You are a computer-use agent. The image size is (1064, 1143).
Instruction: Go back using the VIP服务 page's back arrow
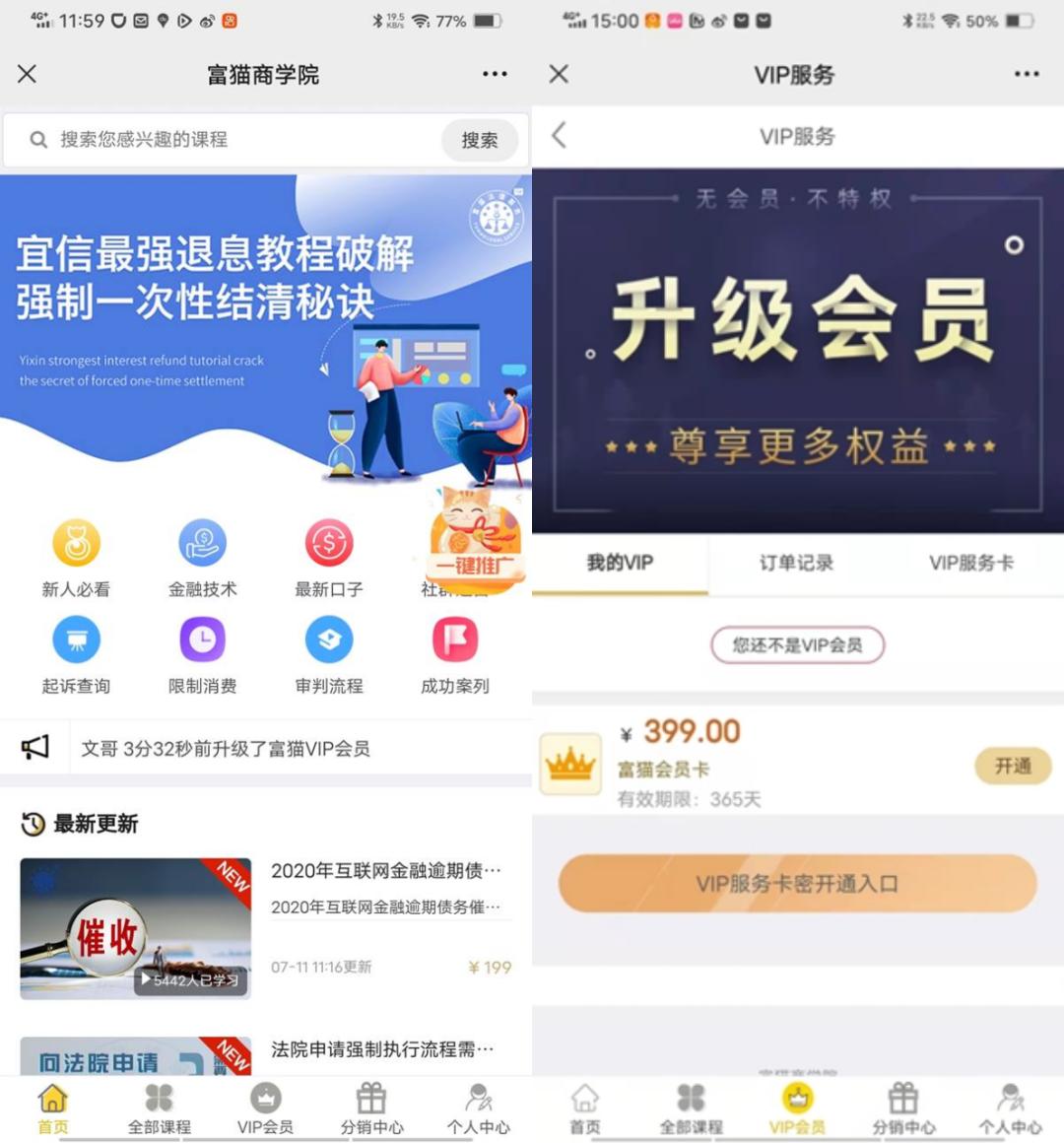click(559, 136)
